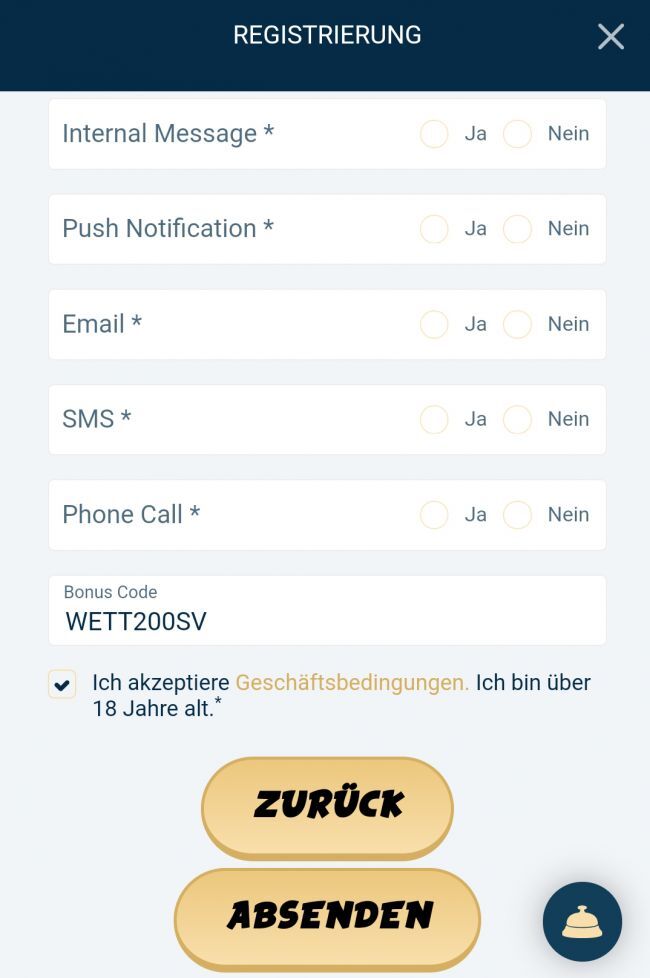Image resolution: width=650 pixels, height=978 pixels.
Task: Submit the form with Absenden
Action: (327, 916)
